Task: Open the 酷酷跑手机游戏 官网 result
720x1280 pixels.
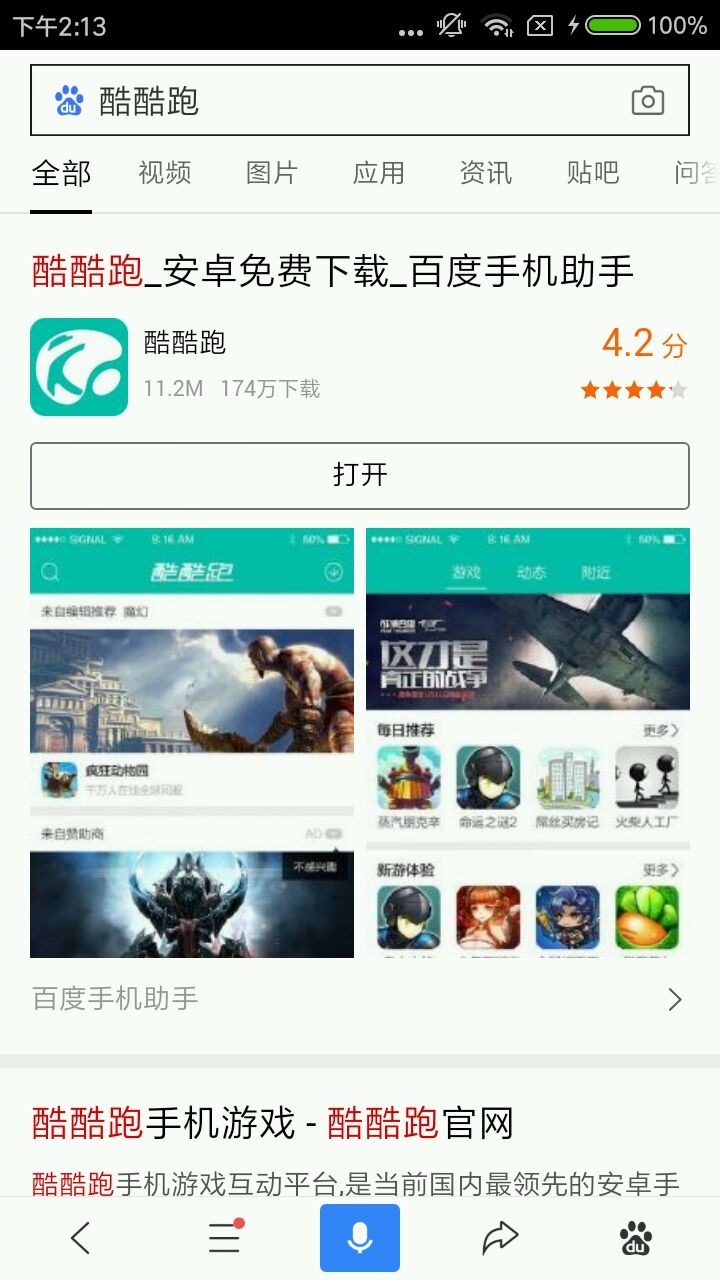Action: point(273,1123)
